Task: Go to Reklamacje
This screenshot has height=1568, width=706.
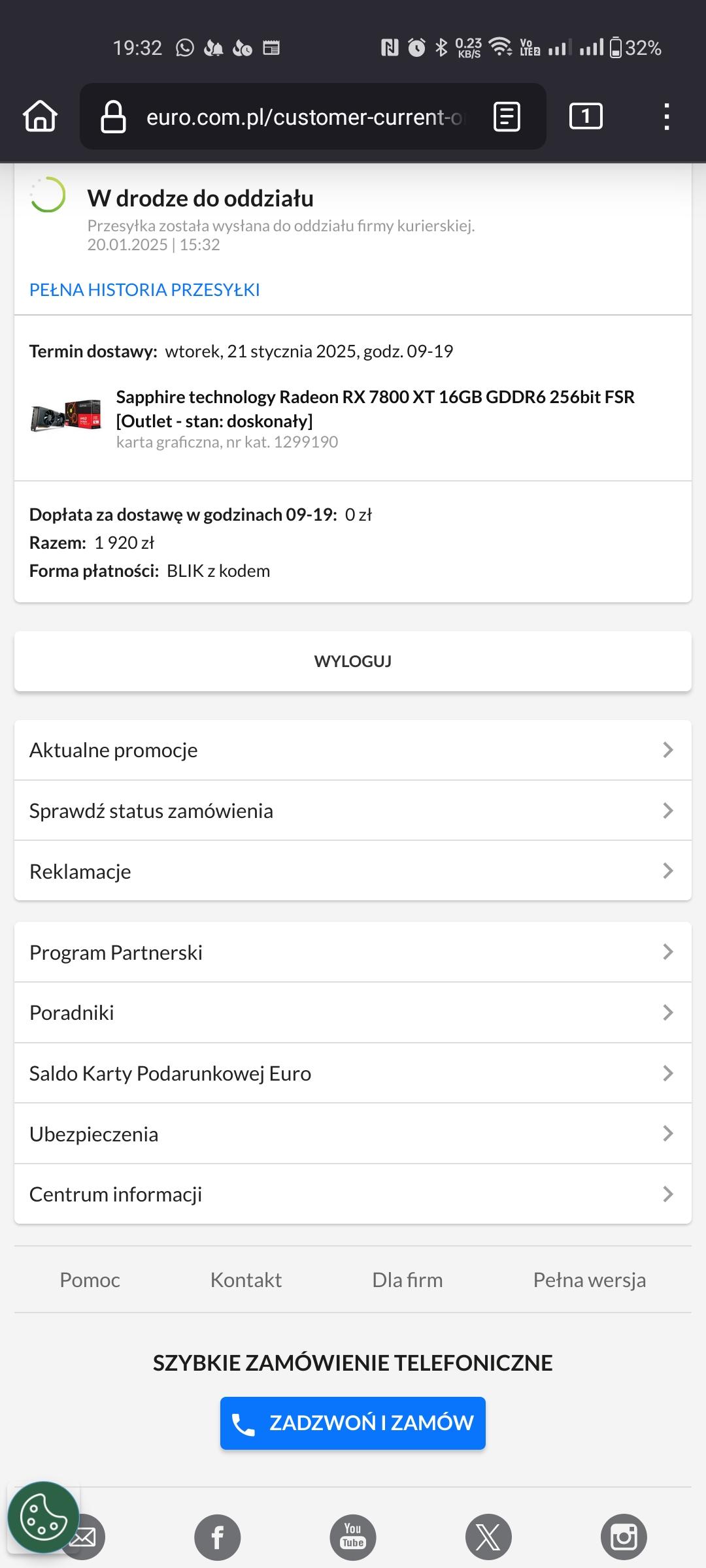Action: (x=353, y=872)
